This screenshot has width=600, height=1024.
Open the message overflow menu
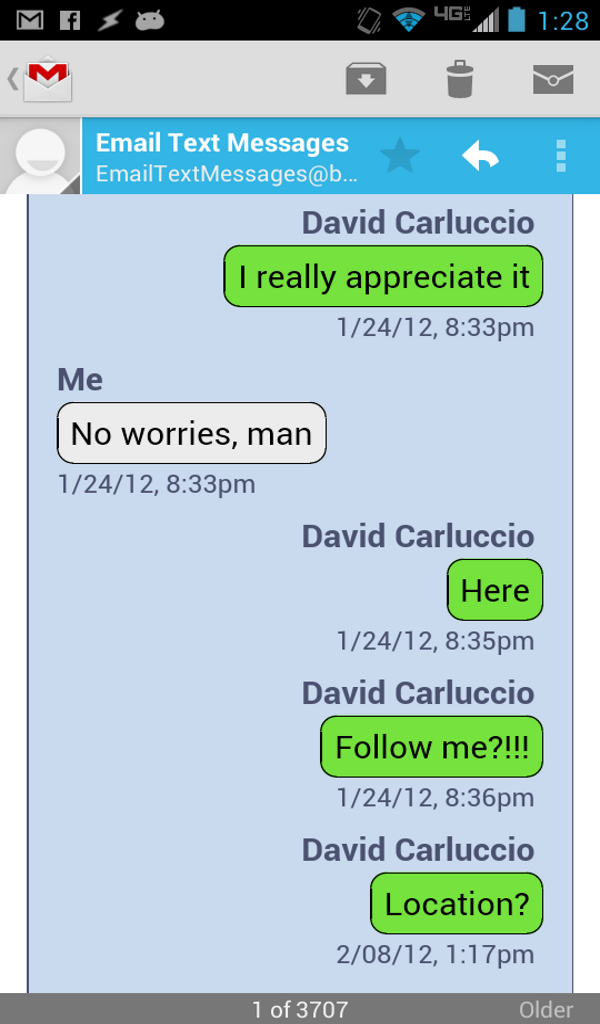coord(560,156)
